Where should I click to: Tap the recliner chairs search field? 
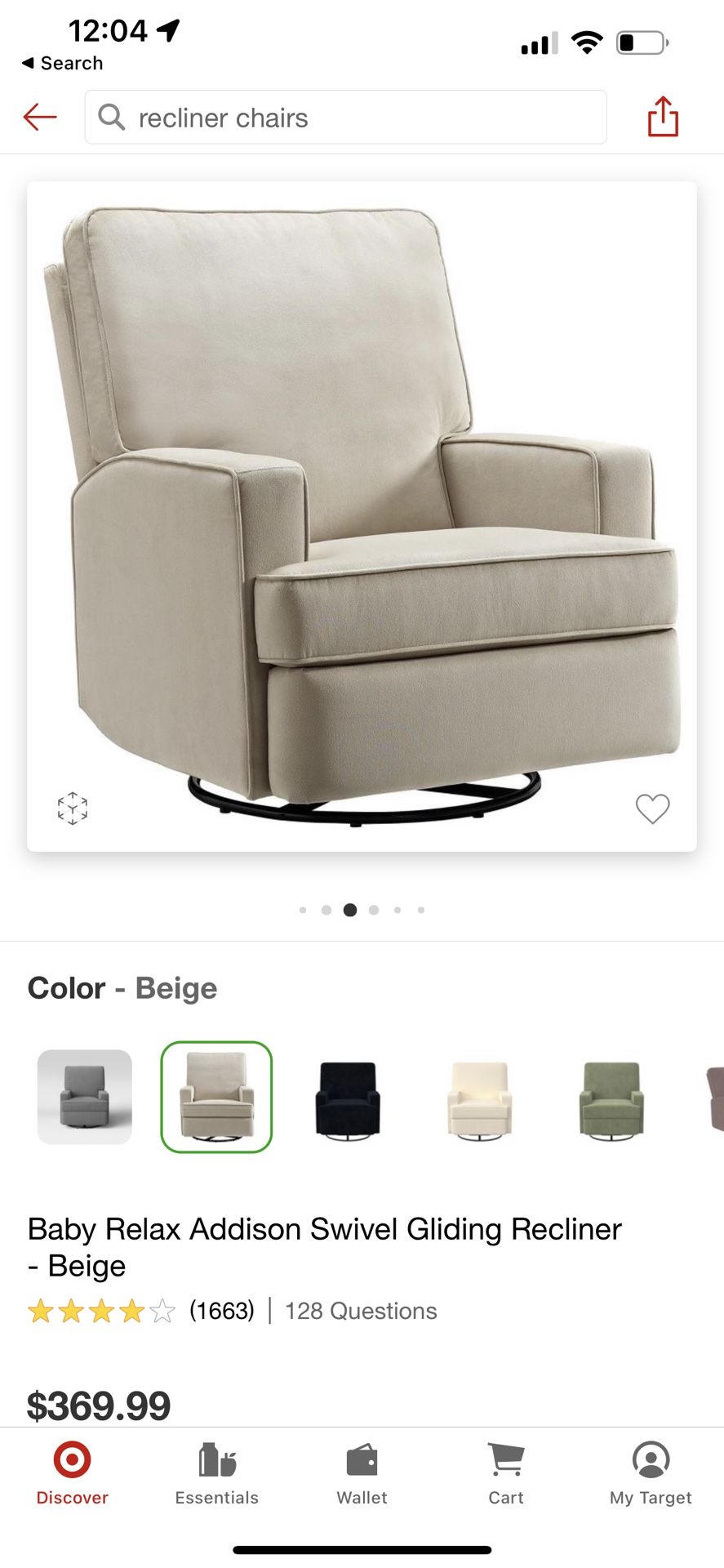click(x=345, y=118)
